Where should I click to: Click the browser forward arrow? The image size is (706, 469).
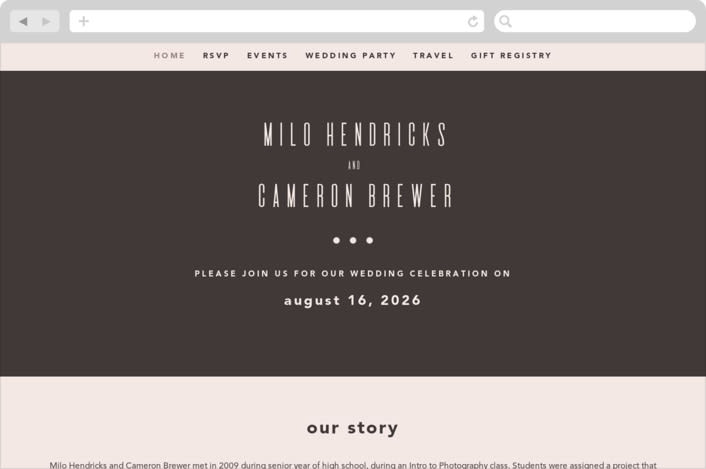click(x=46, y=21)
